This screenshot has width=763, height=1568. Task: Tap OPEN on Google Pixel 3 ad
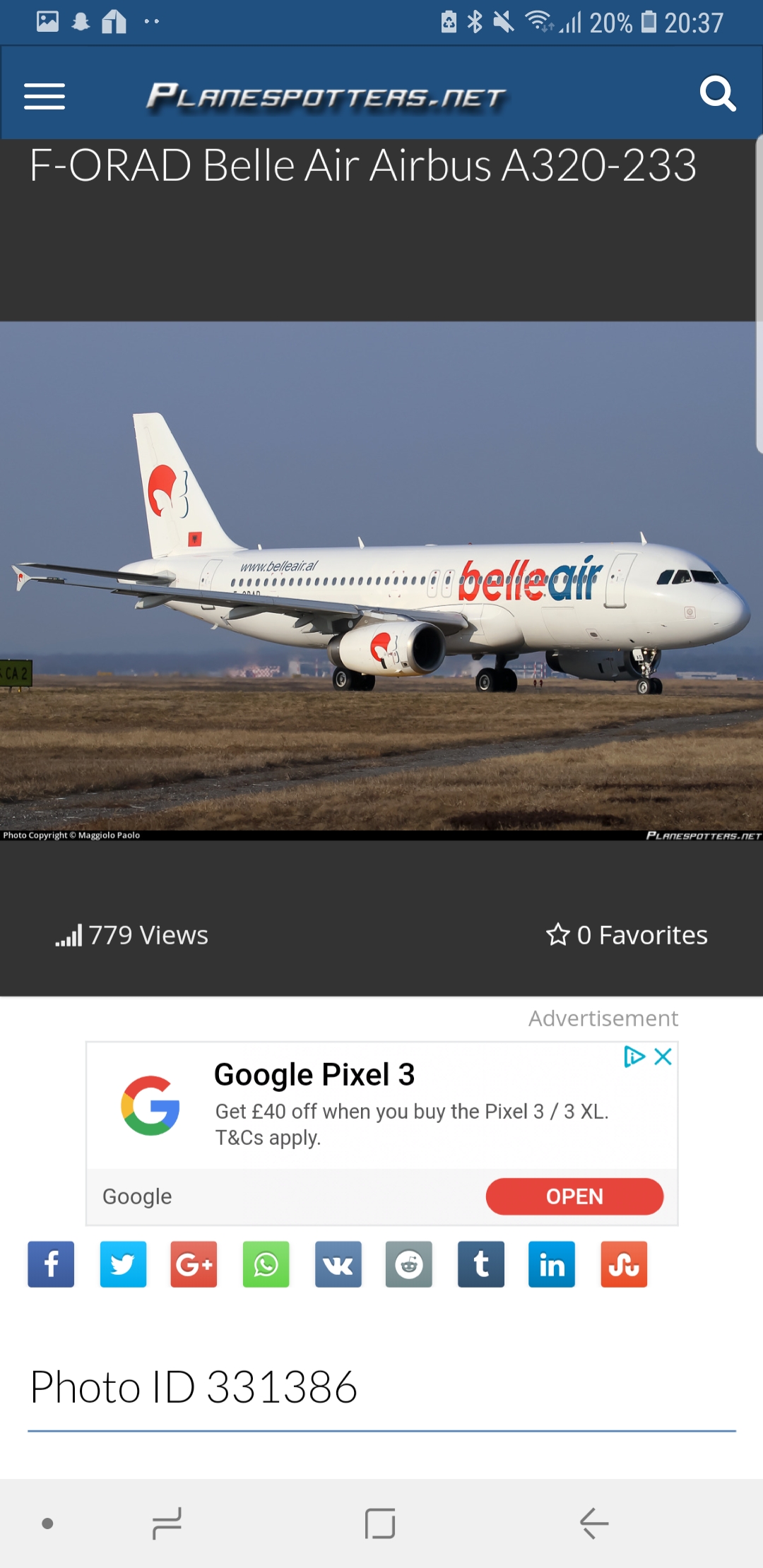tap(574, 1196)
